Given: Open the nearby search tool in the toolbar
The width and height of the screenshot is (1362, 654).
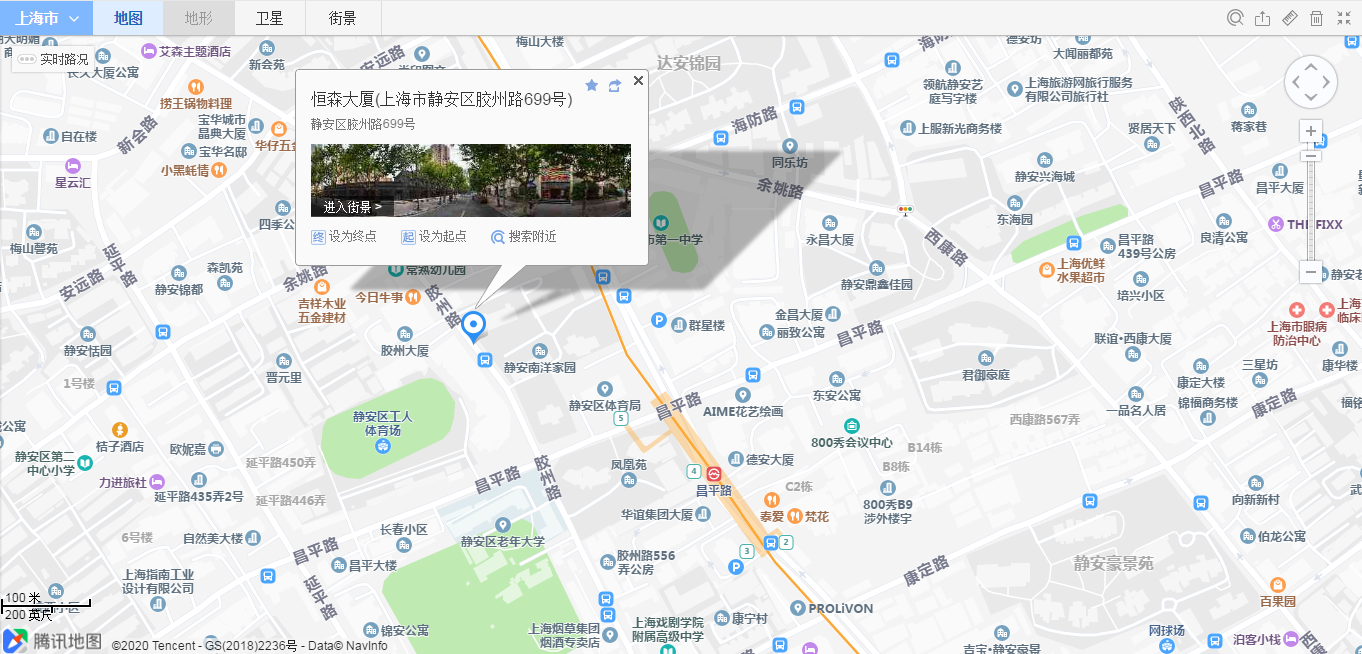Looking at the screenshot, I should (x=1236, y=18).
